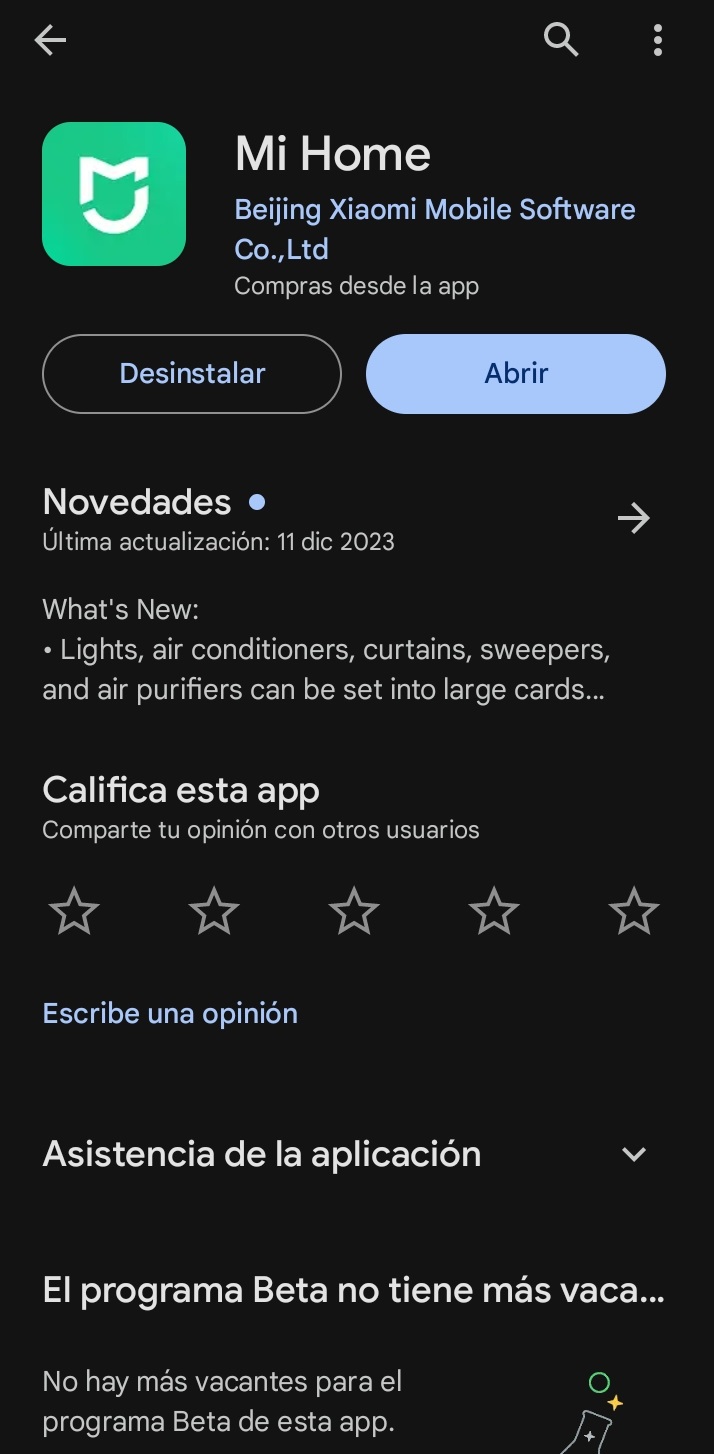Open the three-dot overflow menu

657,40
